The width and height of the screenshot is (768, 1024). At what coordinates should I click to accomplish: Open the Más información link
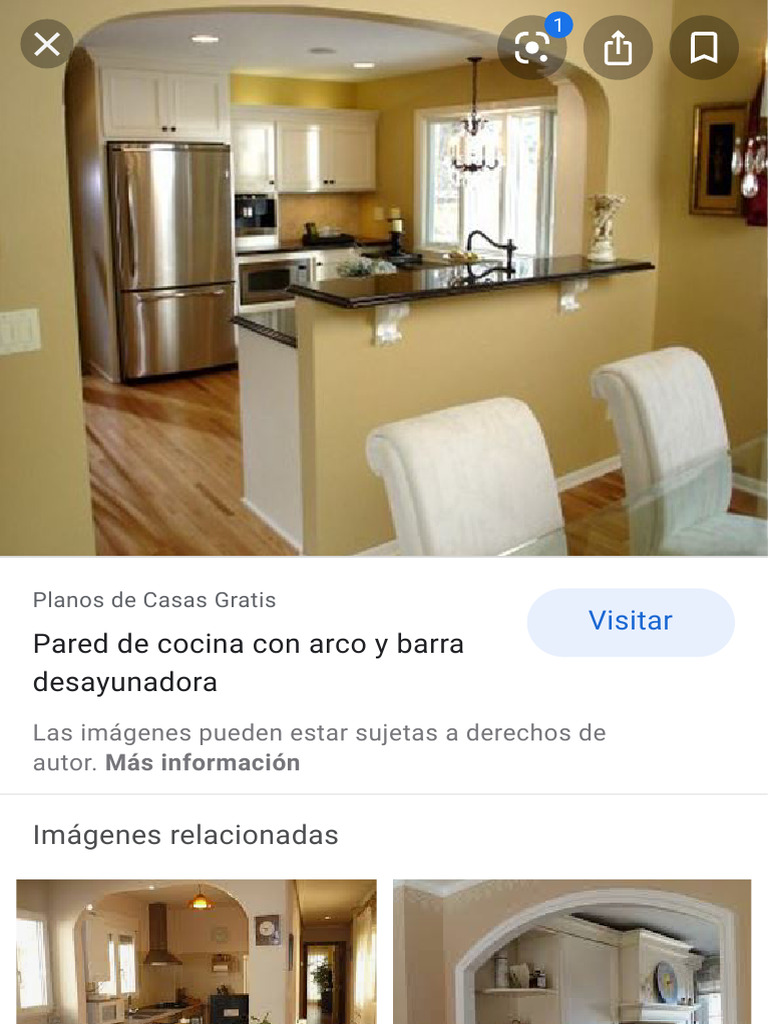click(202, 762)
